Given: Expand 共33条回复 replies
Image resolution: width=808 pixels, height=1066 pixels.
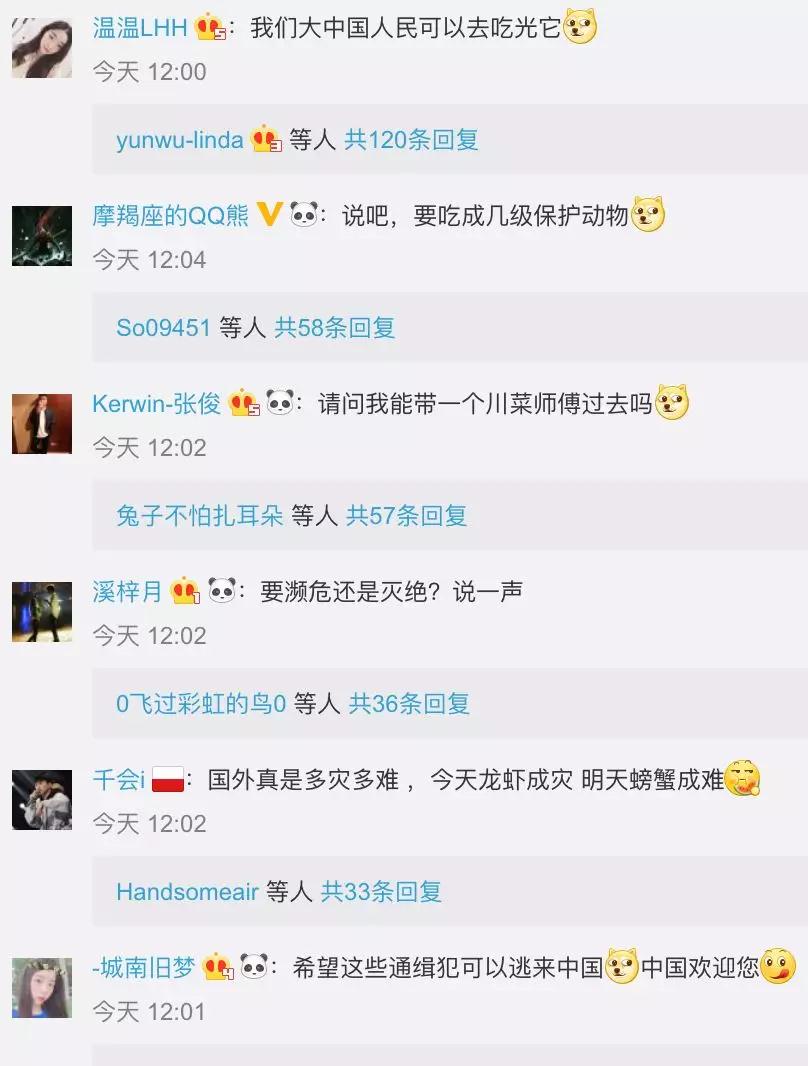Looking at the screenshot, I should tap(381, 892).
